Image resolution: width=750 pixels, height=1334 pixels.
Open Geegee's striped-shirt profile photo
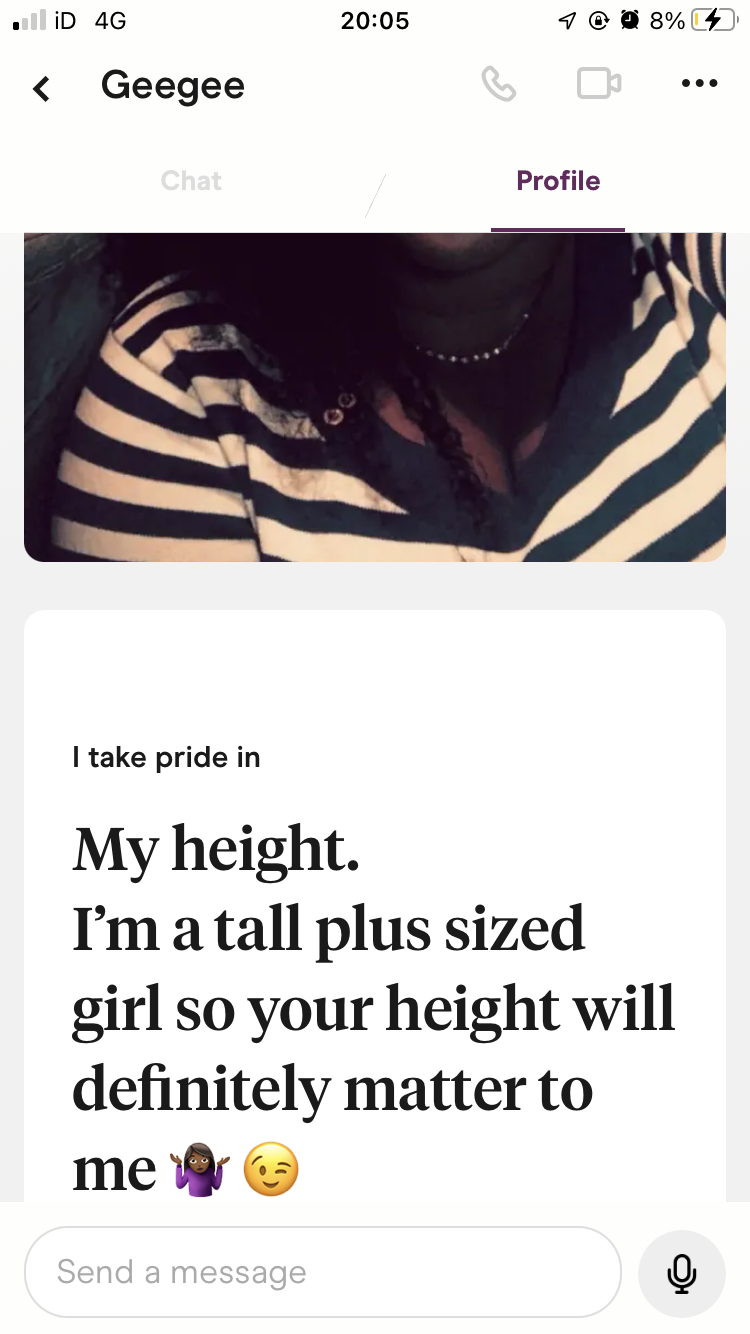(x=375, y=397)
